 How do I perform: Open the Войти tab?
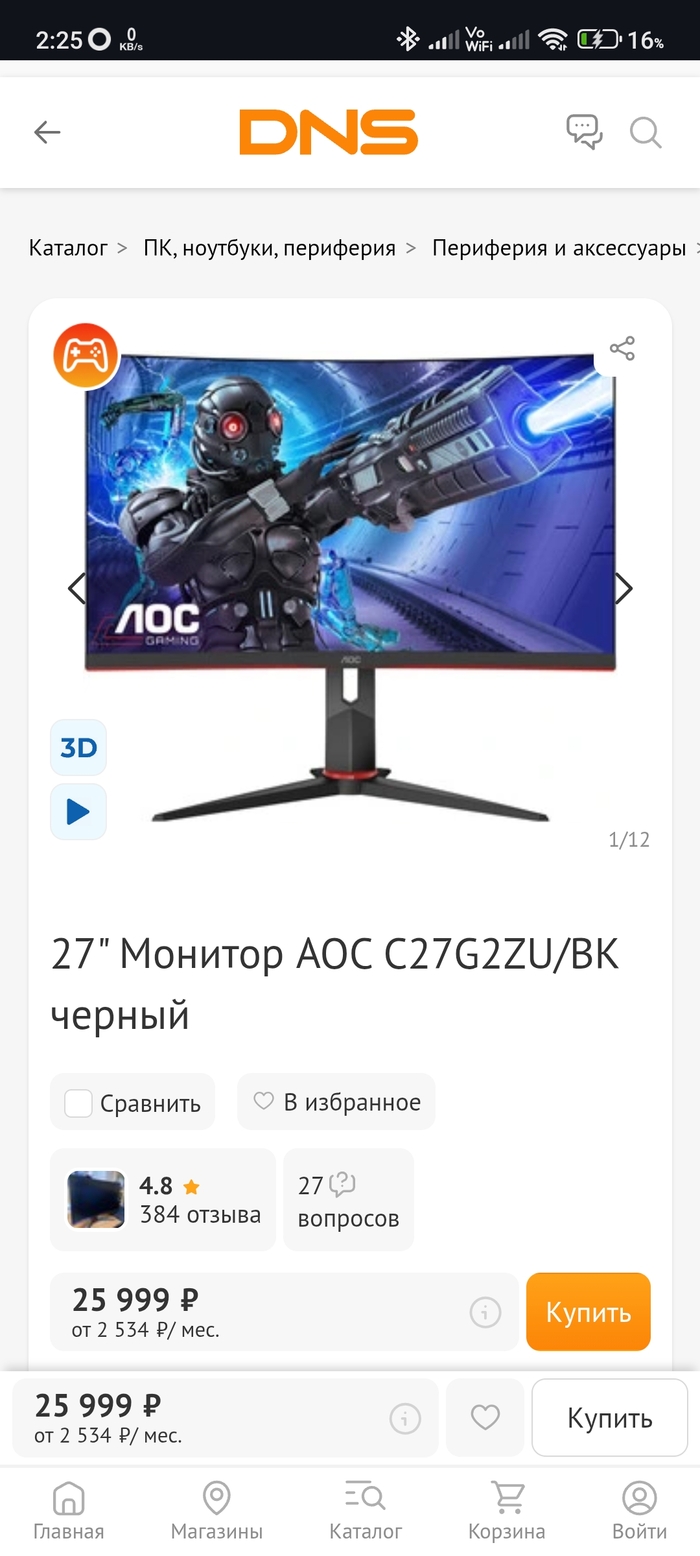639,1511
